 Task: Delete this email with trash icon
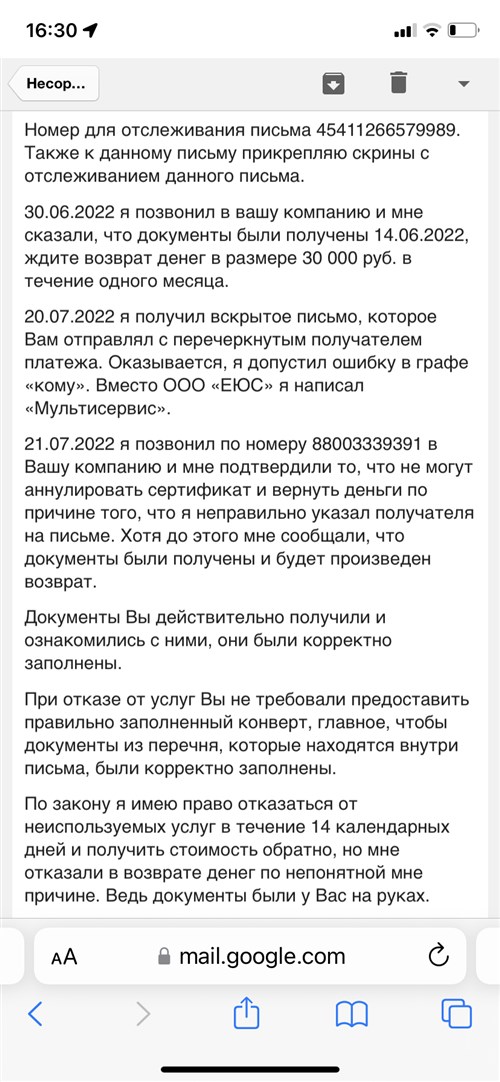point(399,83)
